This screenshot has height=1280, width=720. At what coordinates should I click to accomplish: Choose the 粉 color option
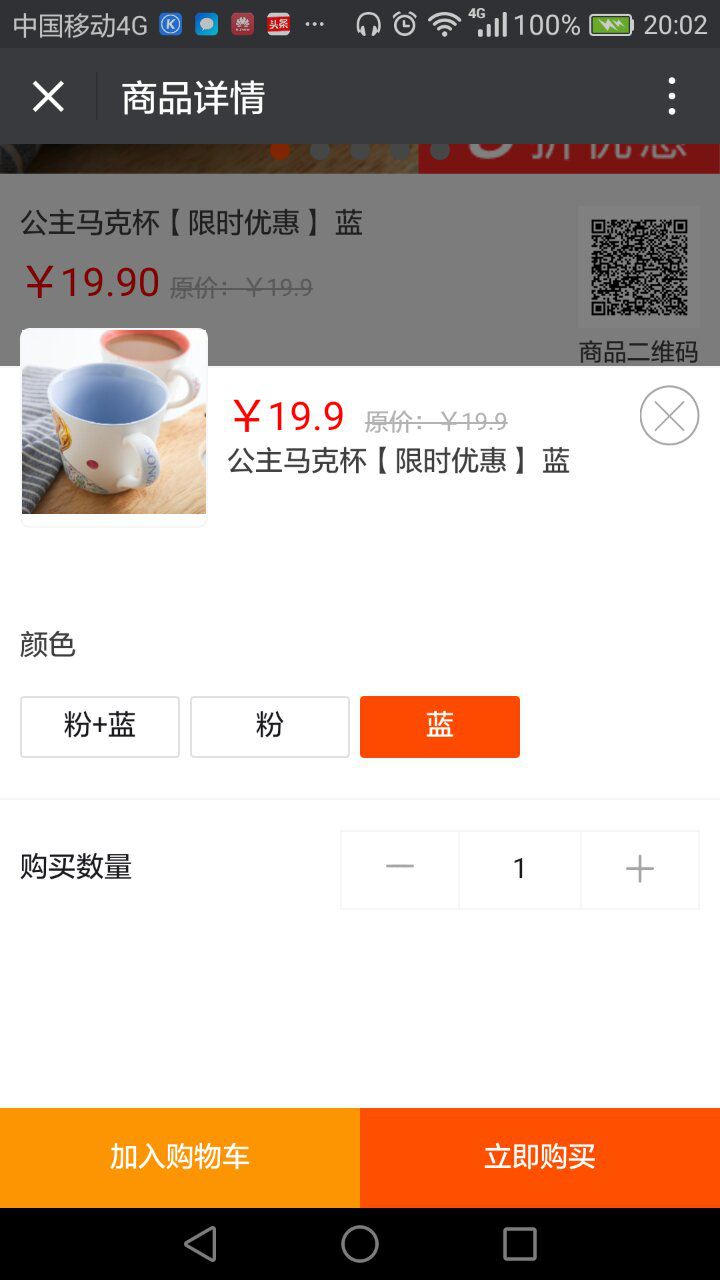pos(270,726)
